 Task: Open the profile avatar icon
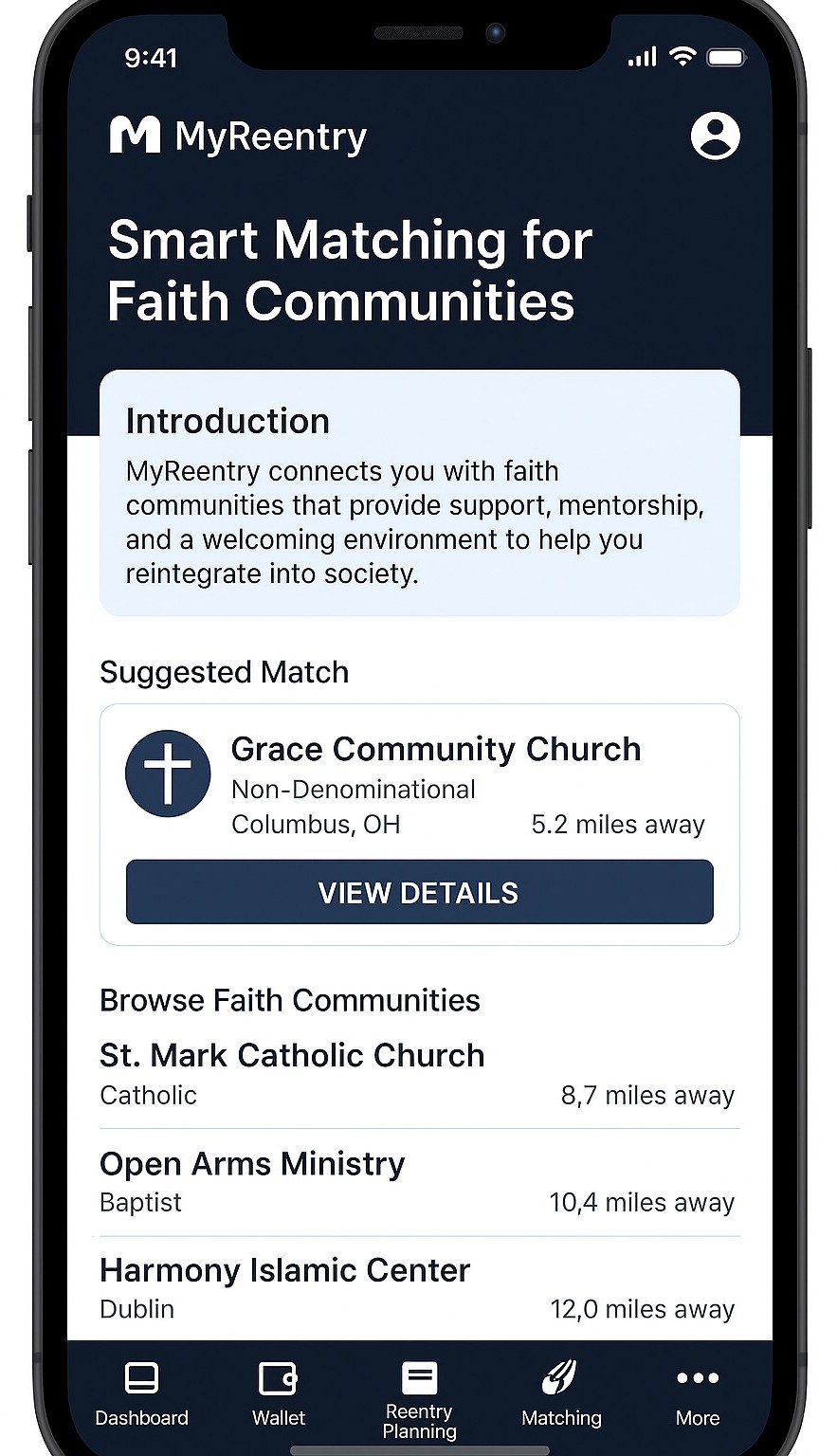pyautogui.click(x=715, y=136)
